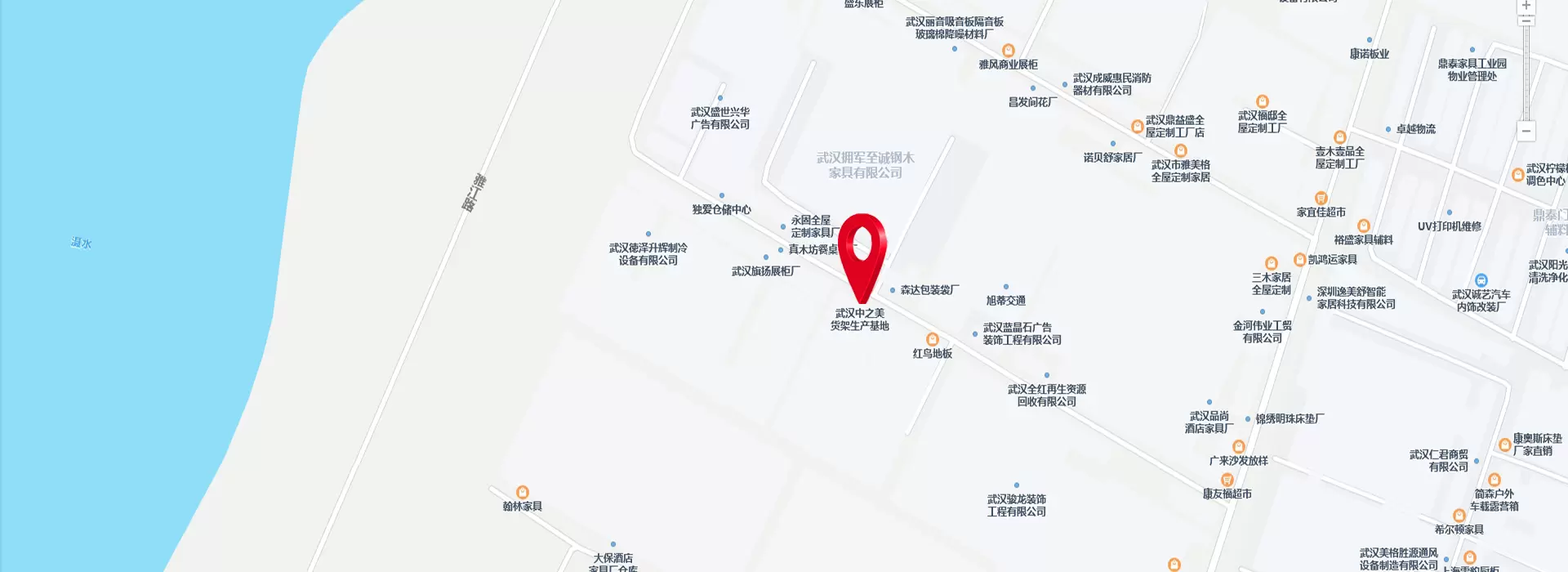Open the 雅风商业展柜 marker
This screenshot has width=1568, height=572.
(1009, 51)
